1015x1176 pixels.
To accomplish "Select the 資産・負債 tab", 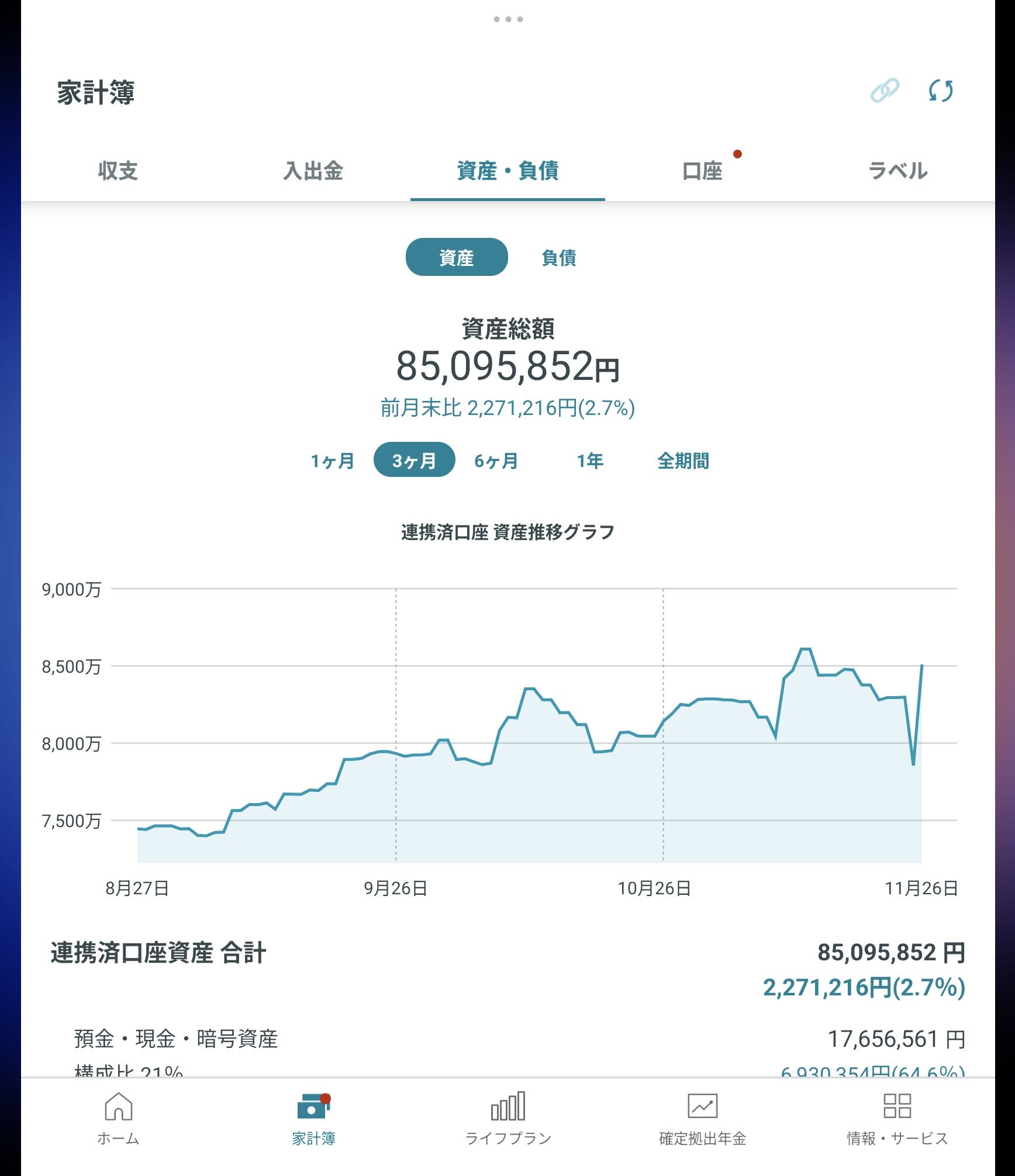I will 508,171.
